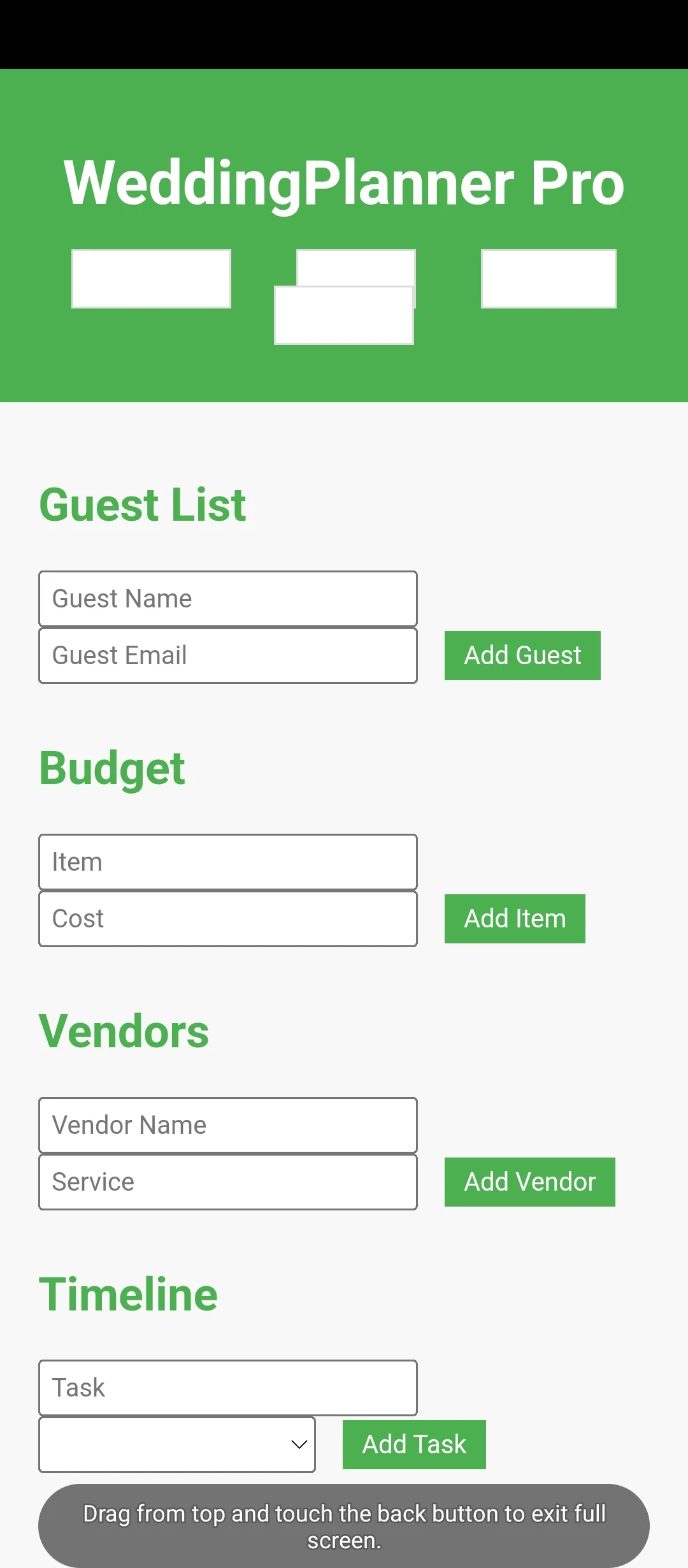Focus the Vendor Name field
The width and height of the screenshot is (688, 1568).
[x=227, y=1125]
